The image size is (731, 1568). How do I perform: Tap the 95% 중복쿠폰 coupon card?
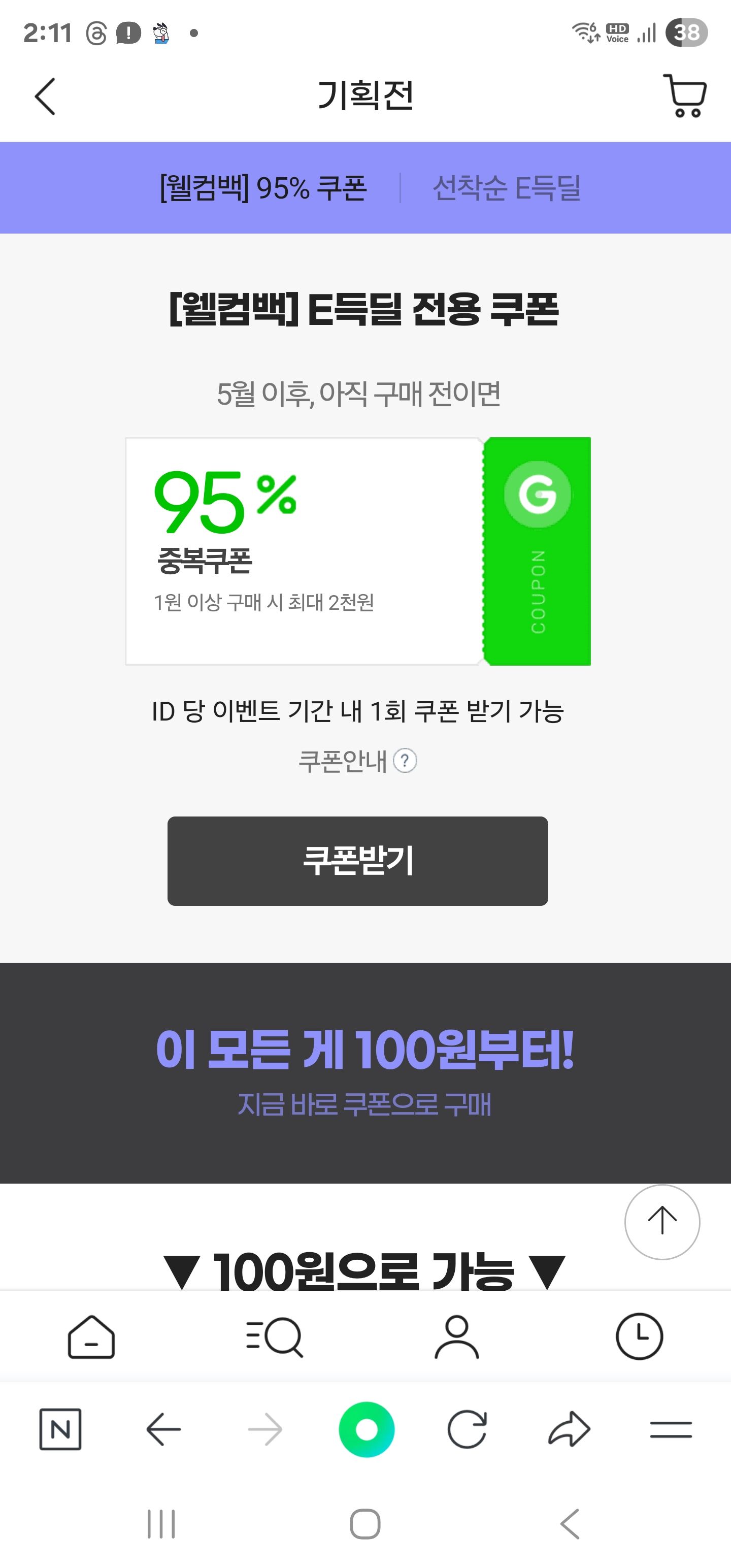coord(358,551)
